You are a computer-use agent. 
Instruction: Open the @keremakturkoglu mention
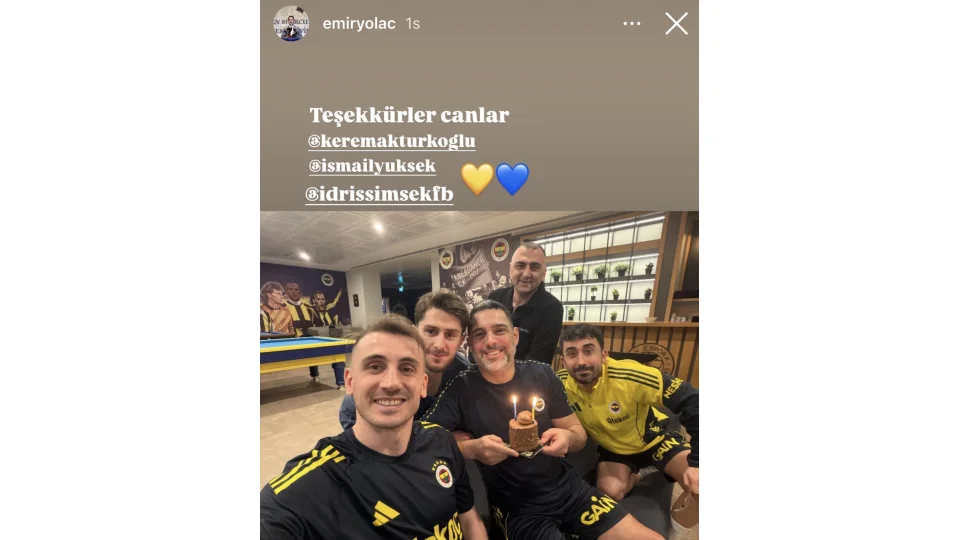pyautogui.click(x=391, y=141)
